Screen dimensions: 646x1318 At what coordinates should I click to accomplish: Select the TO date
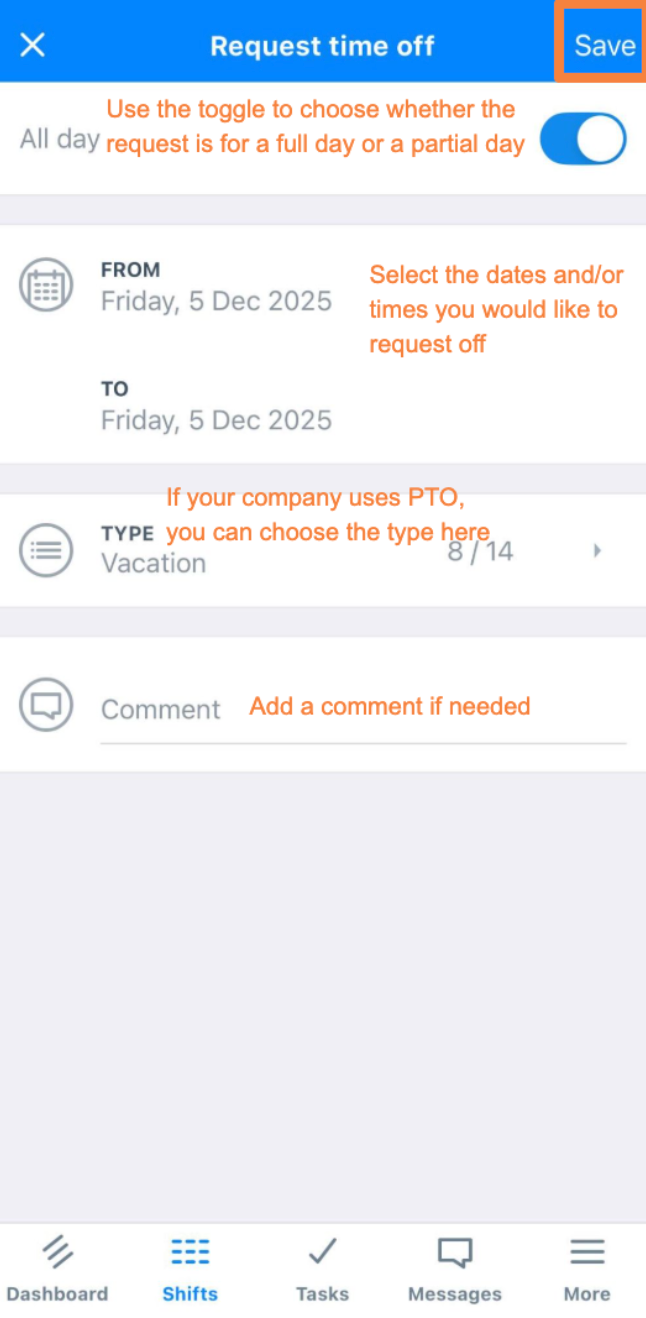(x=216, y=419)
